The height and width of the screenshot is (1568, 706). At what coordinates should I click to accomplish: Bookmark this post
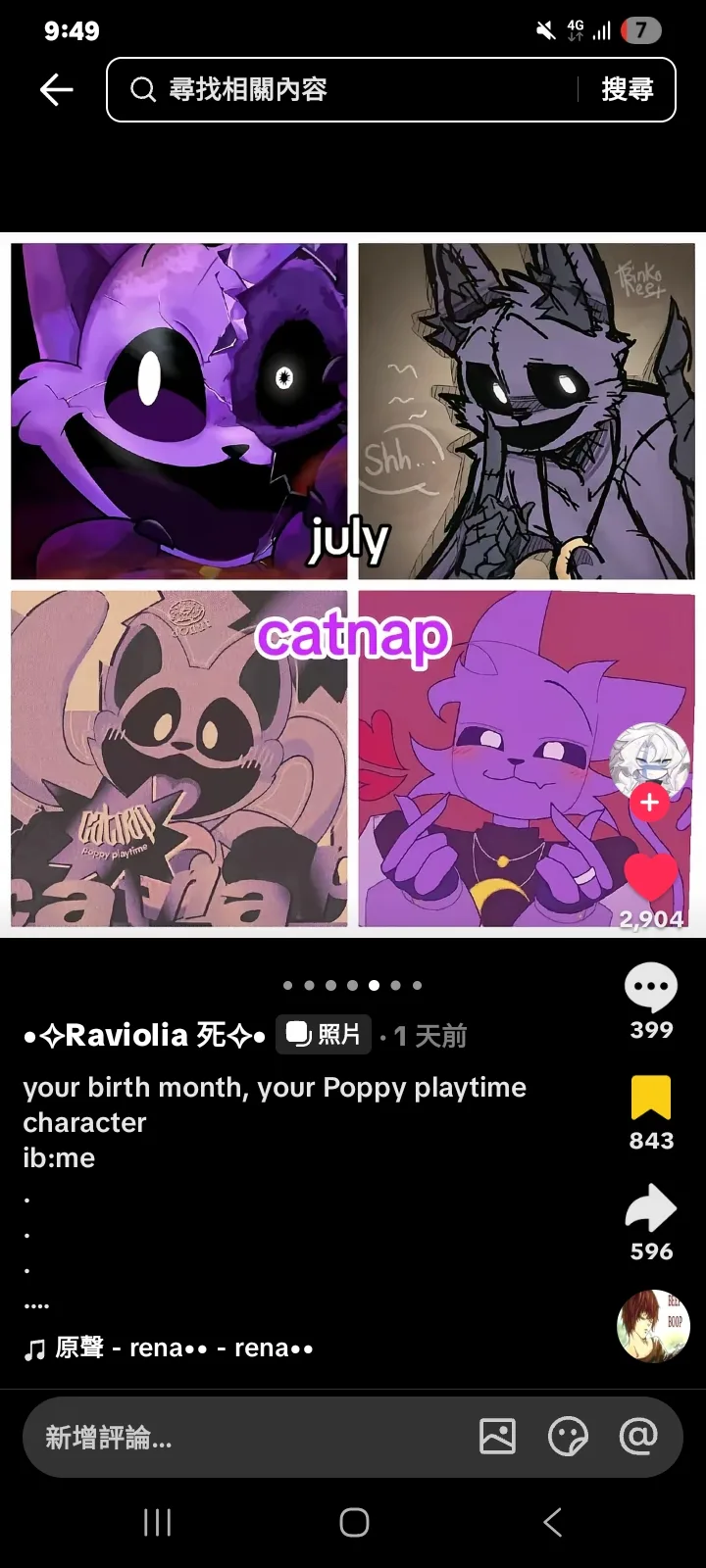click(x=651, y=1098)
